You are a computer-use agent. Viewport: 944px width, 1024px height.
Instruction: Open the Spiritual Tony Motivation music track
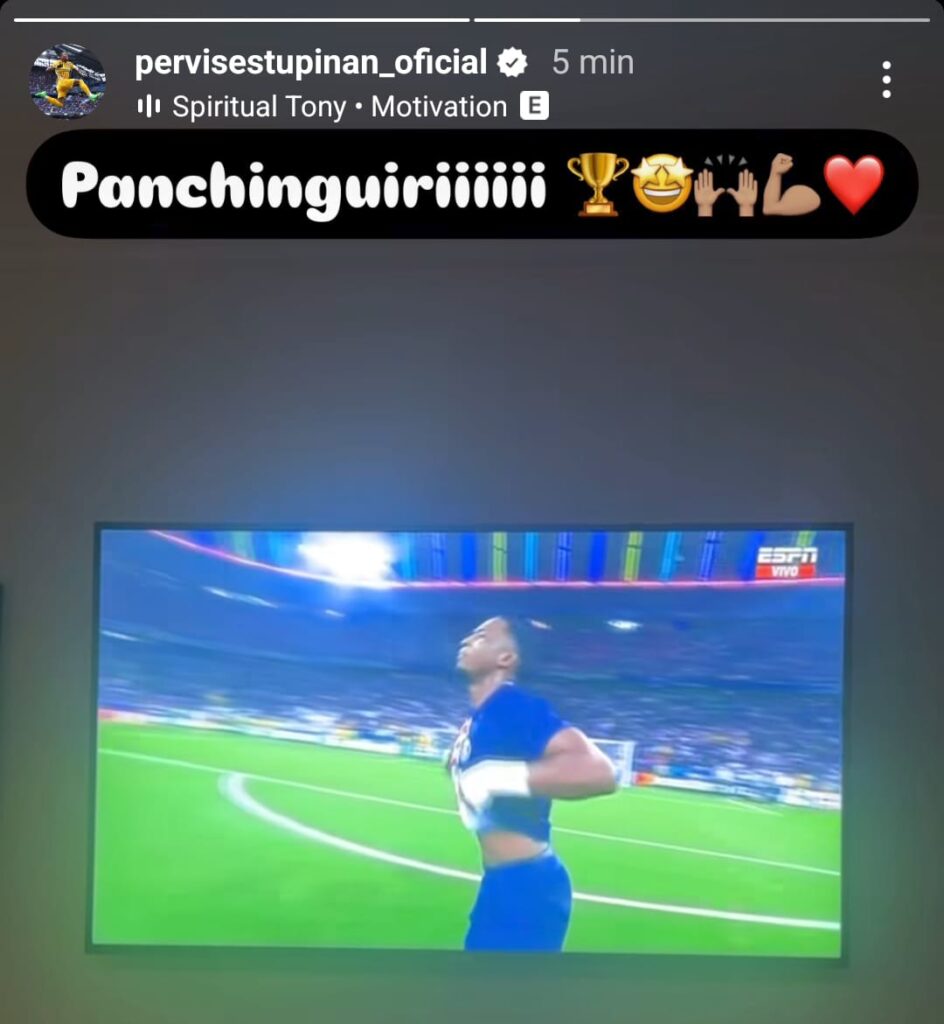click(x=340, y=107)
